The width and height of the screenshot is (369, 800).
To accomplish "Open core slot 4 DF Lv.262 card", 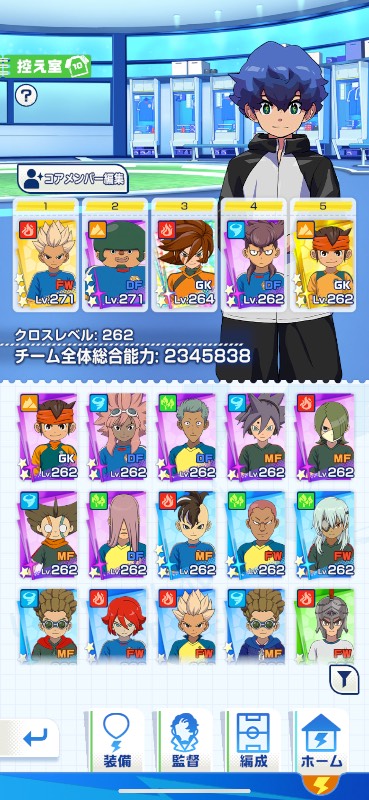I will click(x=254, y=255).
